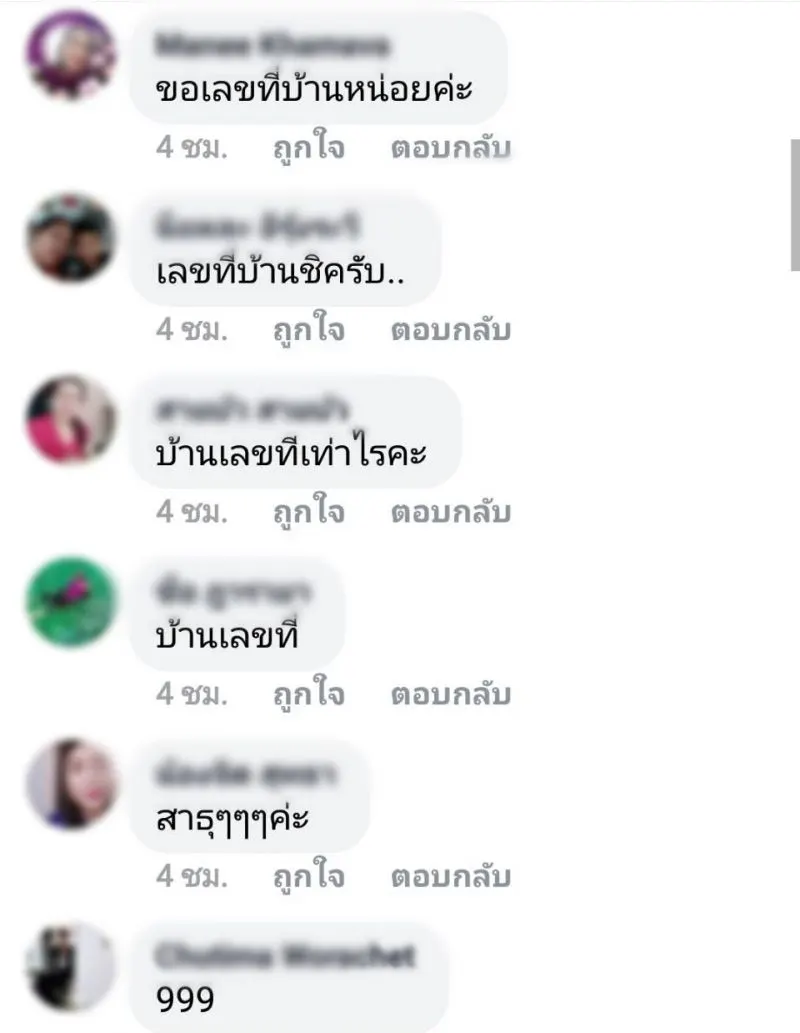Like the comment "ขอเลขที่บ้านหน่อยค่ะ"
The height and width of the screenshot is (1033, 800).
click(308, 148)
